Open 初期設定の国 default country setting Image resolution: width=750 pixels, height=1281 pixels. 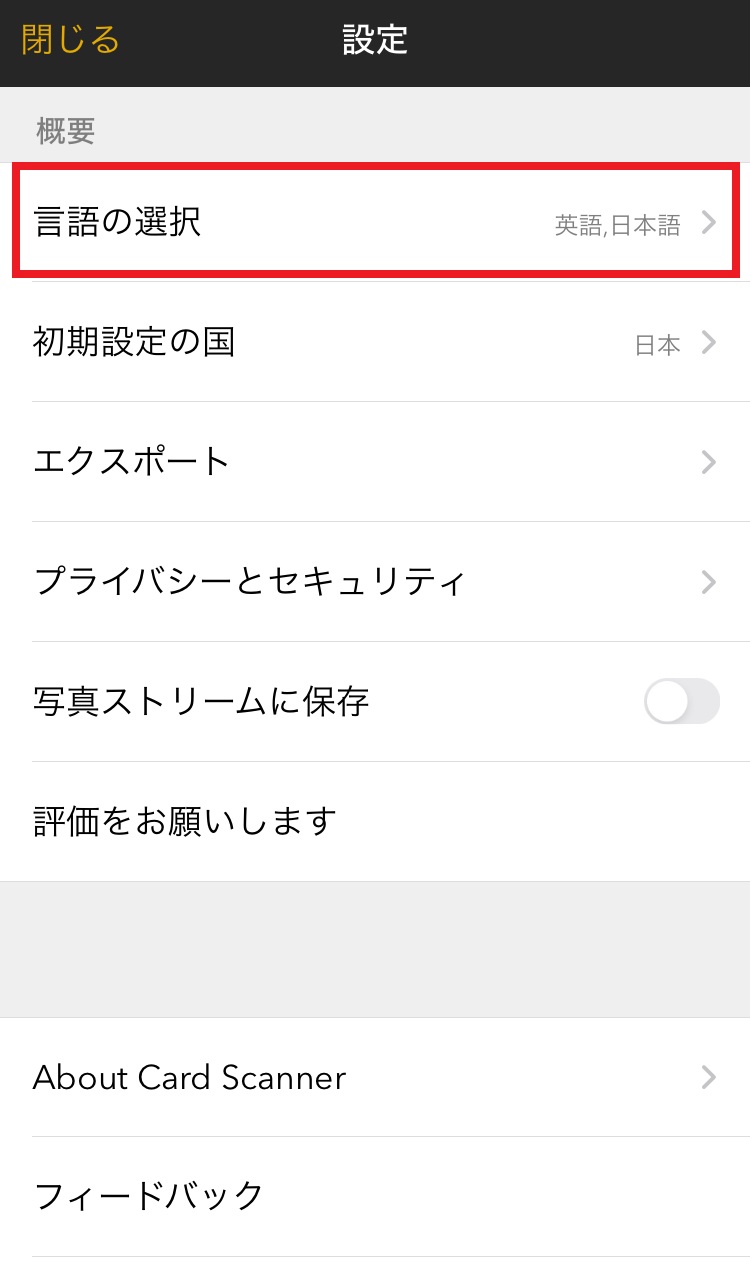click(x=375, y=342)
